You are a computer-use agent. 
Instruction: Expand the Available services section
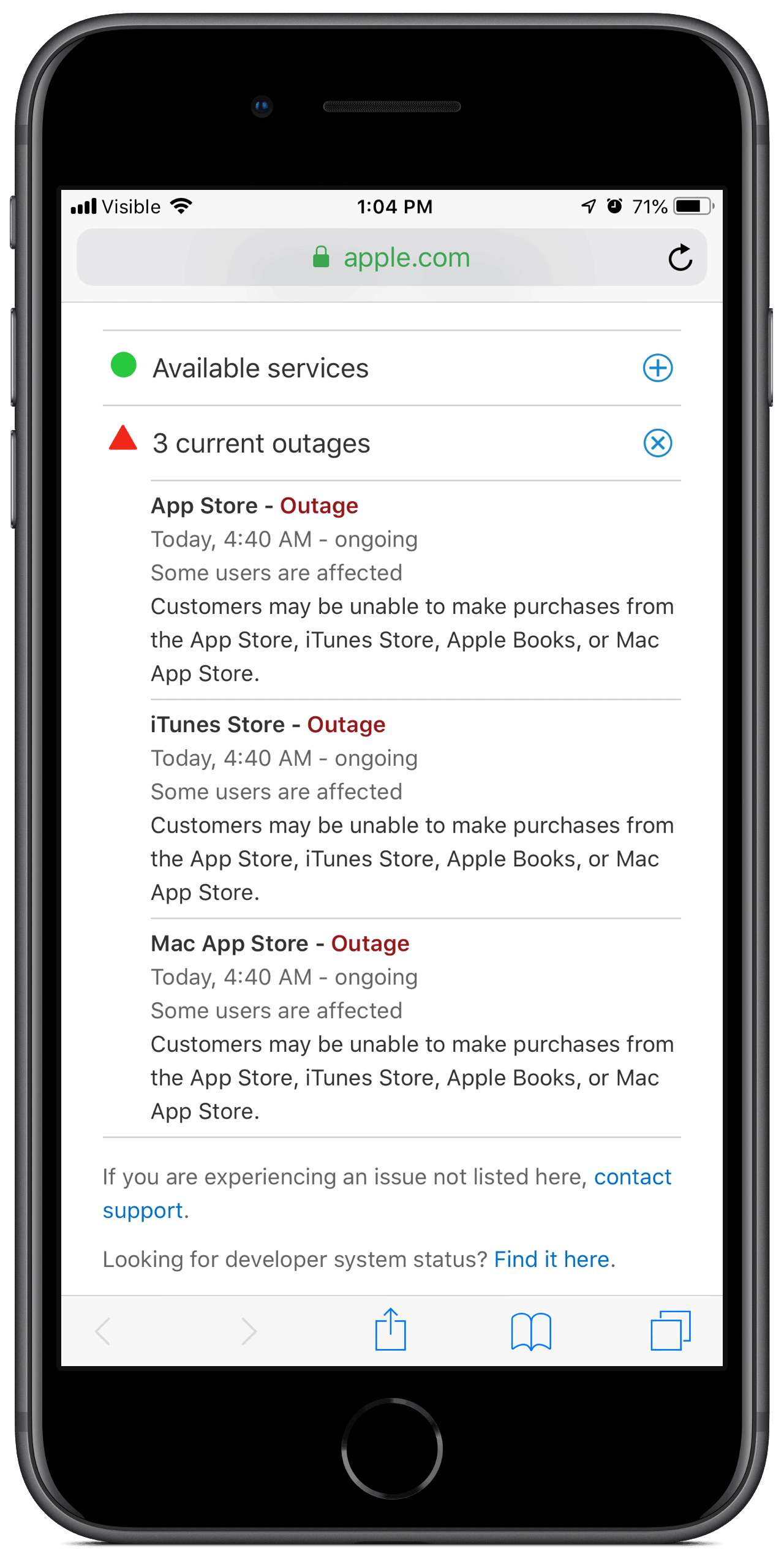click(x=658, y=368)
